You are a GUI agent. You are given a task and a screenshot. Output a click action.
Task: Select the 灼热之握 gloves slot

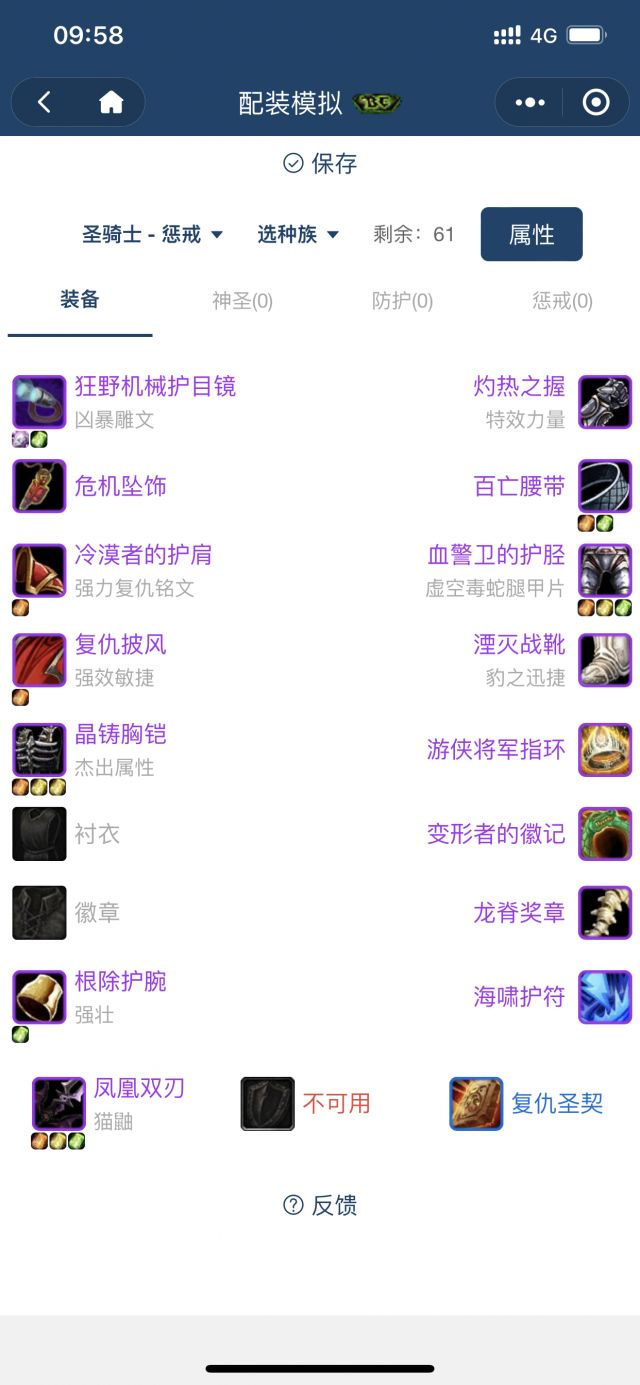519,387
